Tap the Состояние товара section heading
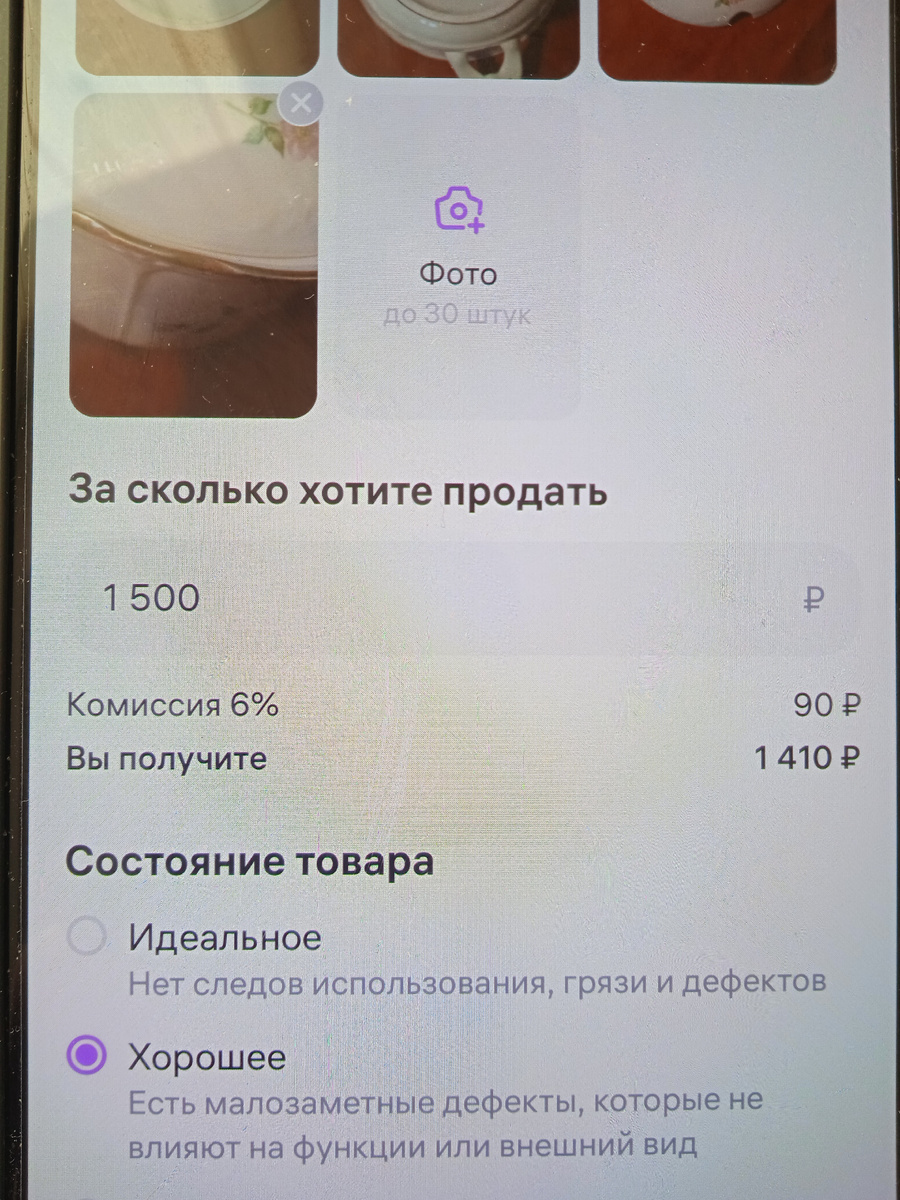Screen dimensions: 900x1200 [250, 861]
